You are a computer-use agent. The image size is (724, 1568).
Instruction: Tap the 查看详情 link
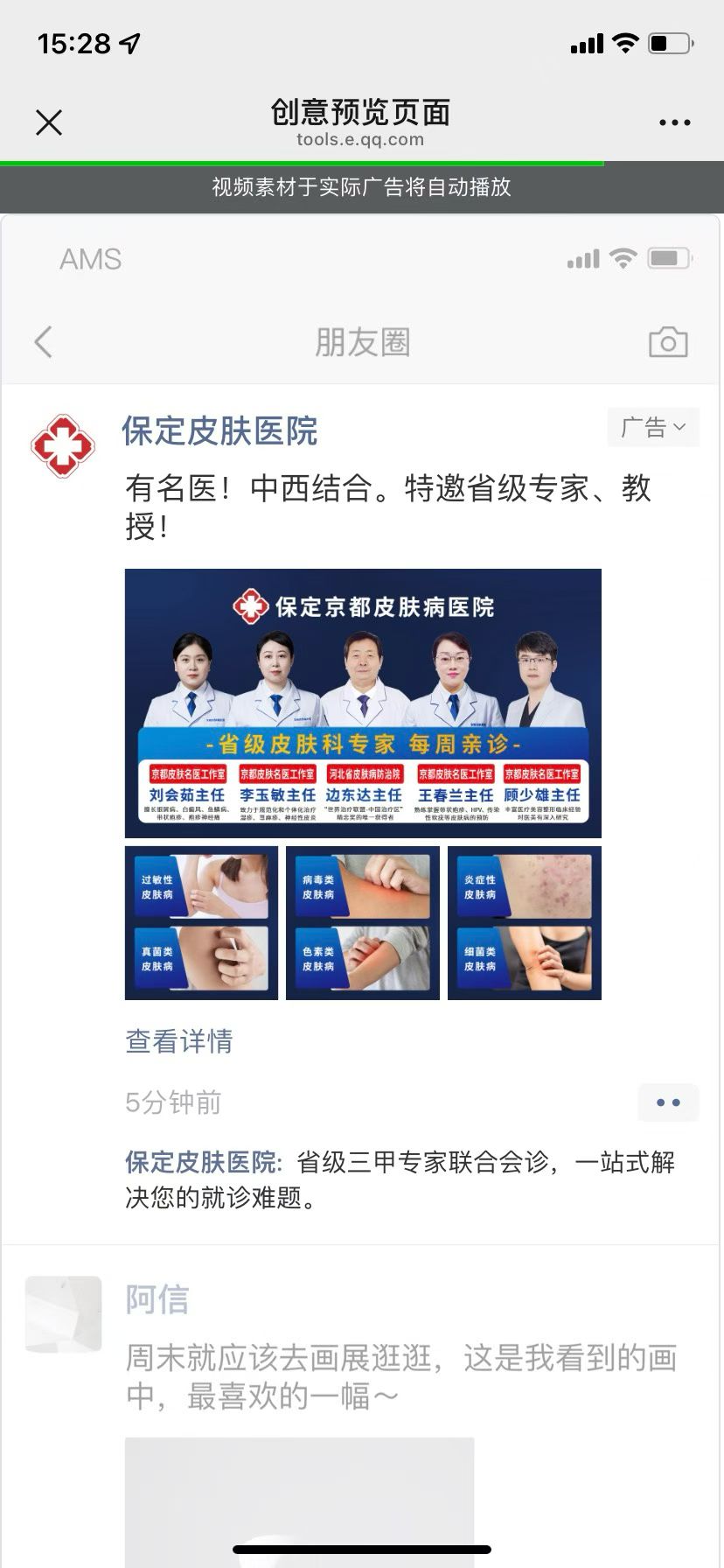[179, 1041]
